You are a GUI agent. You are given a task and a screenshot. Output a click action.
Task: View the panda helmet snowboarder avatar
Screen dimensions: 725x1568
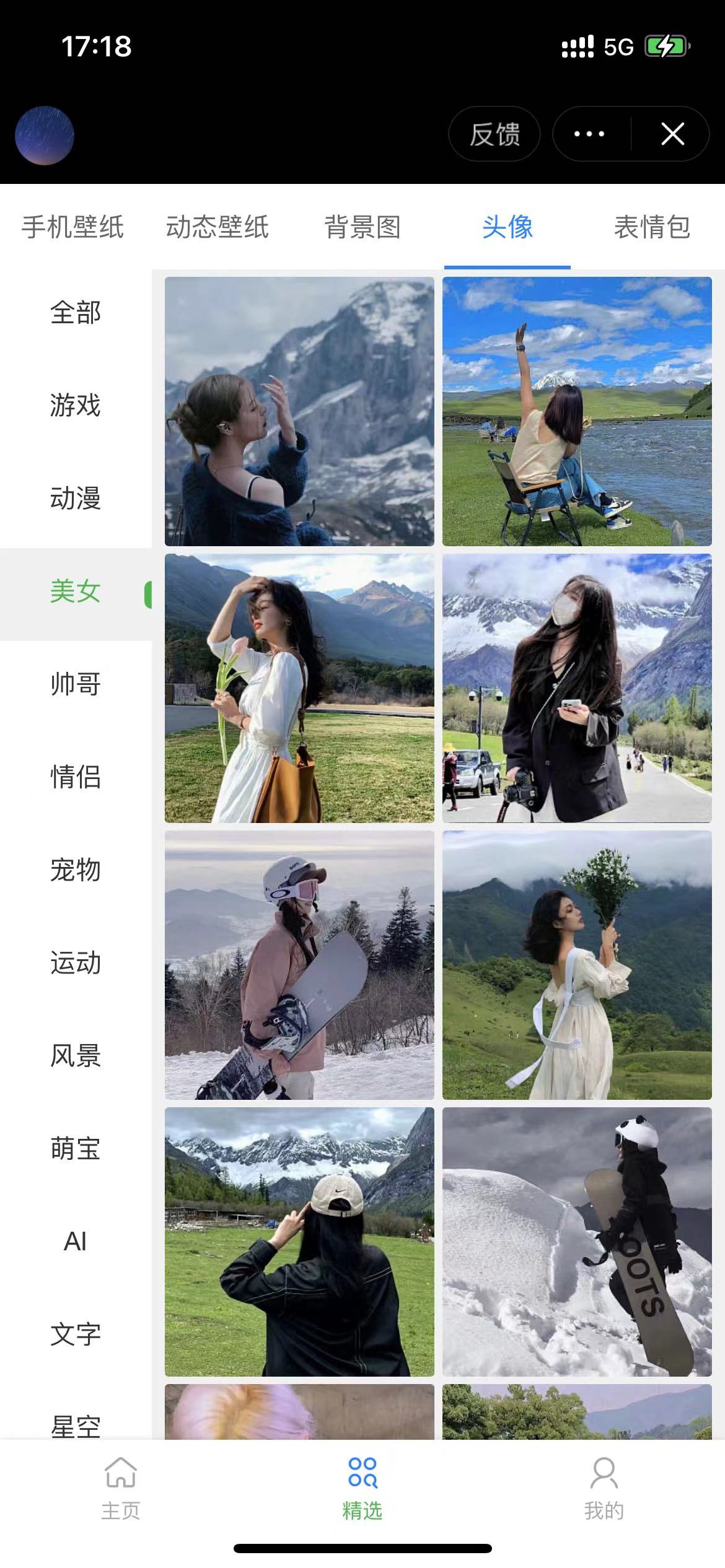click(577, 1242)
